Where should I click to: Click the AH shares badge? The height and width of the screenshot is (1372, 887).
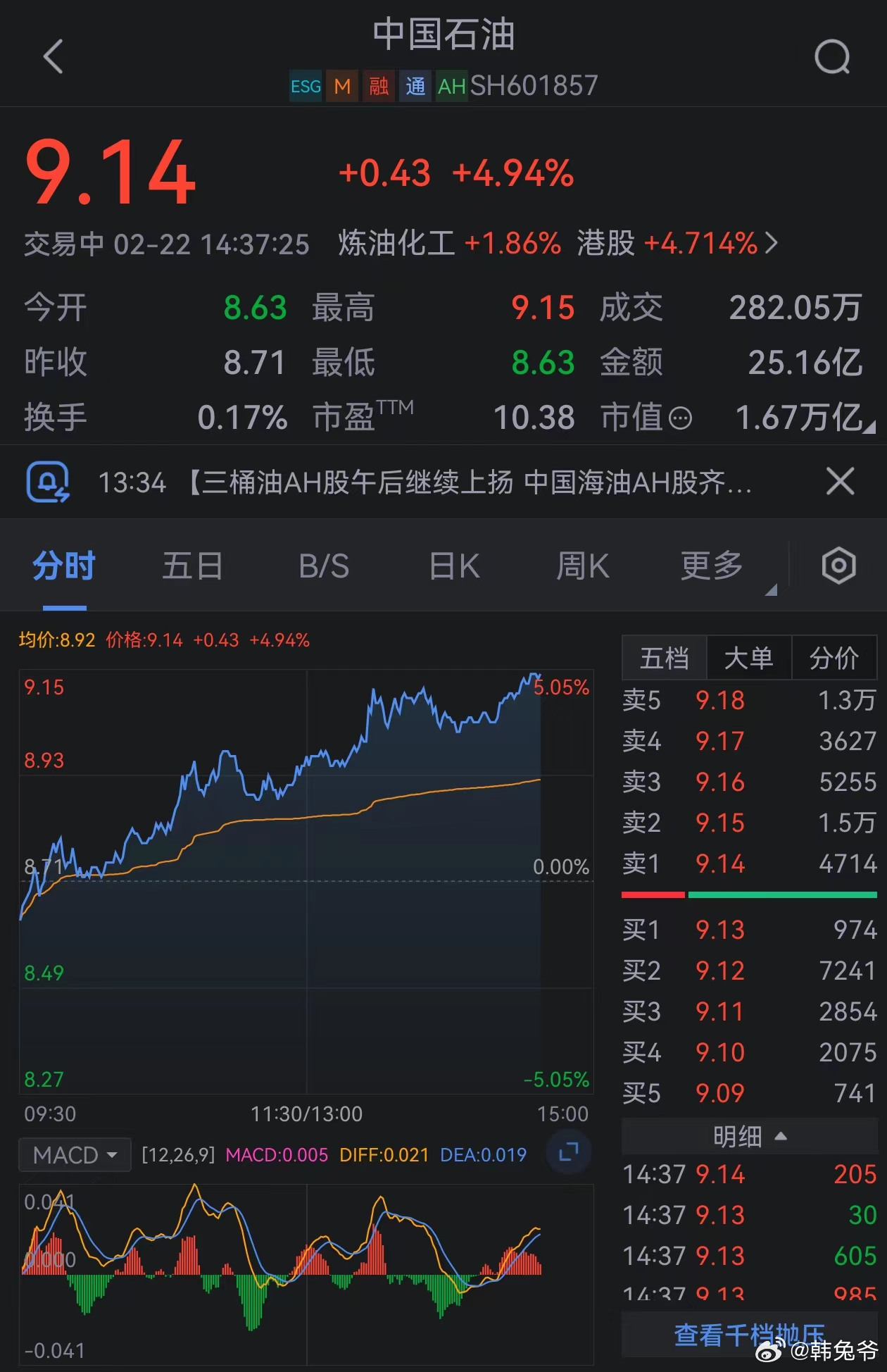pos(451,86)
